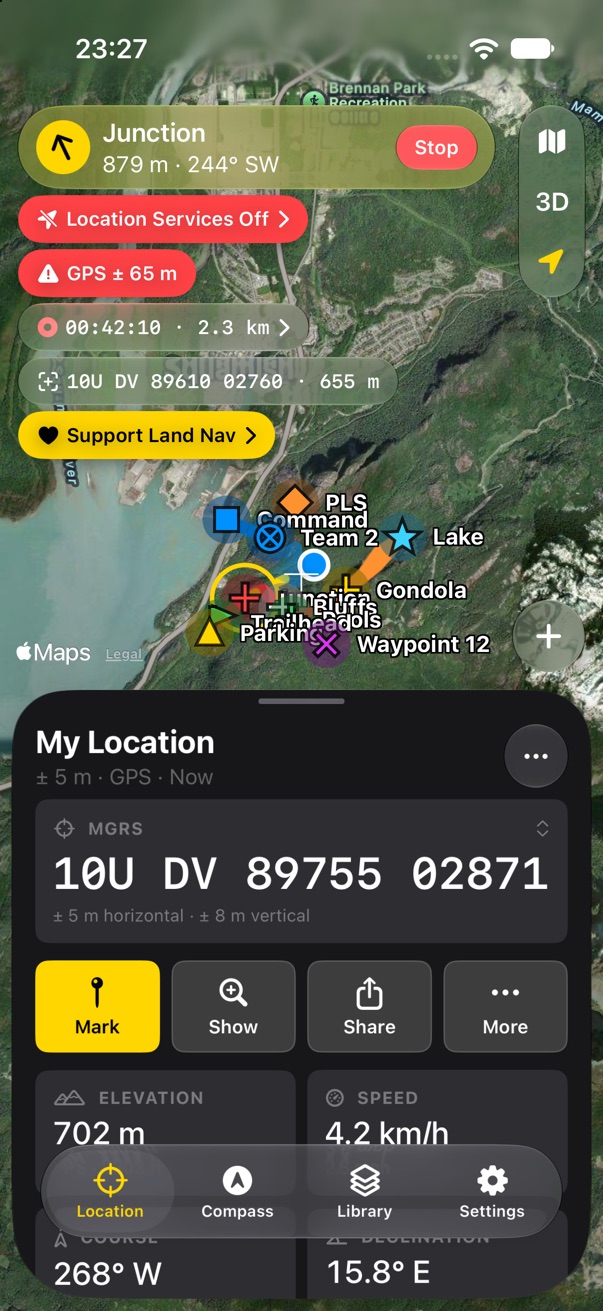603x1311 pixels.
Task: Switch the map to 3D view
Action: [552, 202]
